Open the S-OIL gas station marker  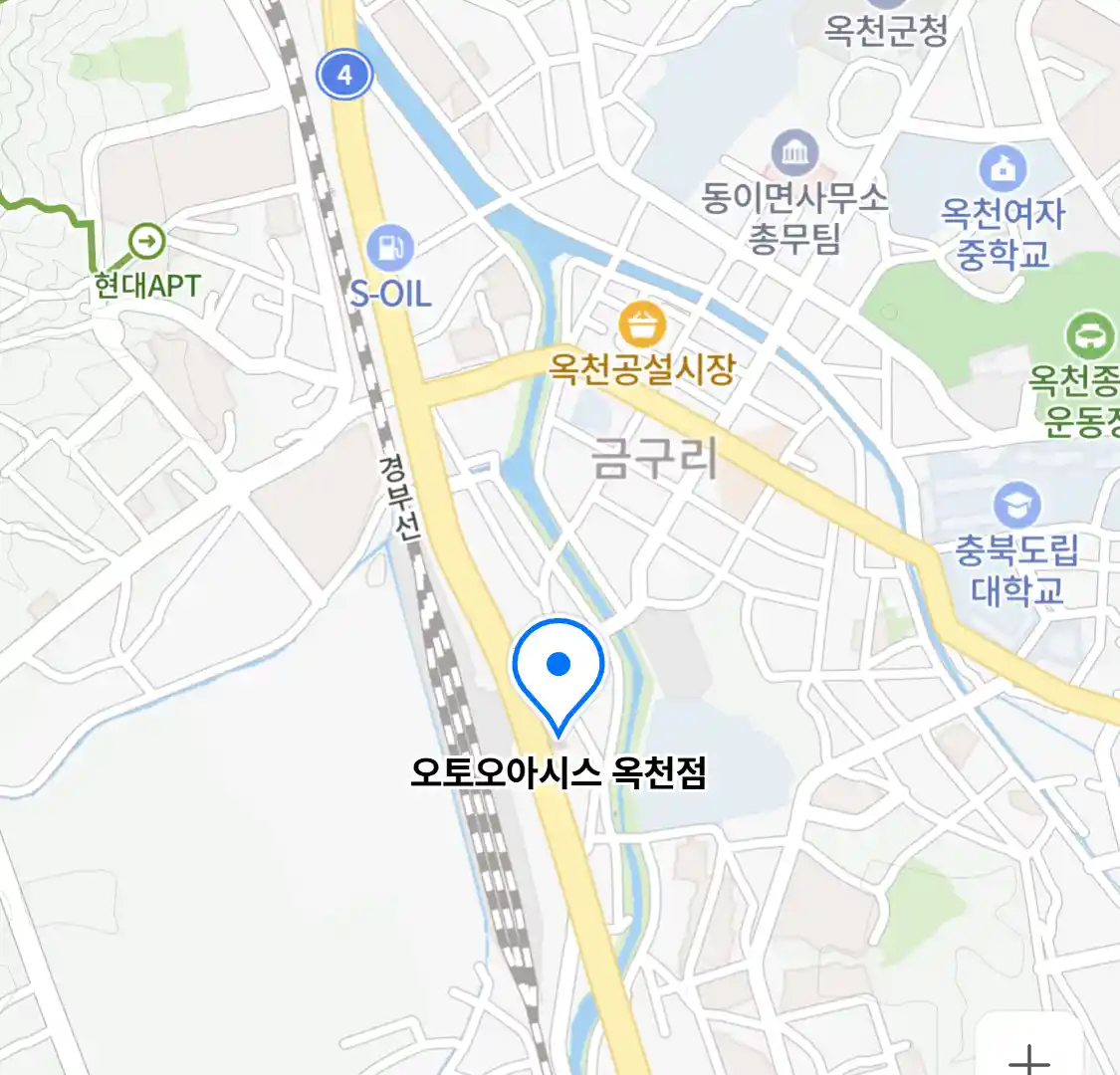(390, 248)
